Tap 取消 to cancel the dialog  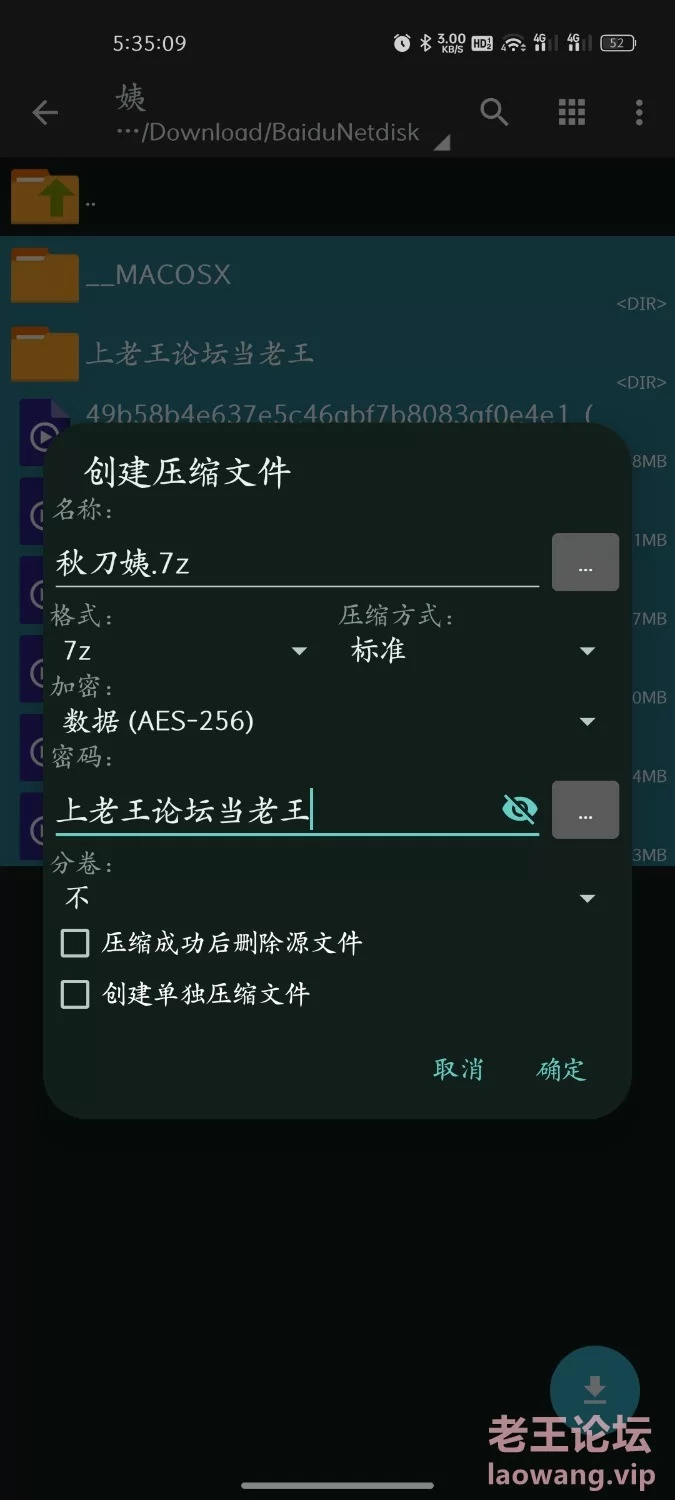click(458, 1069)
